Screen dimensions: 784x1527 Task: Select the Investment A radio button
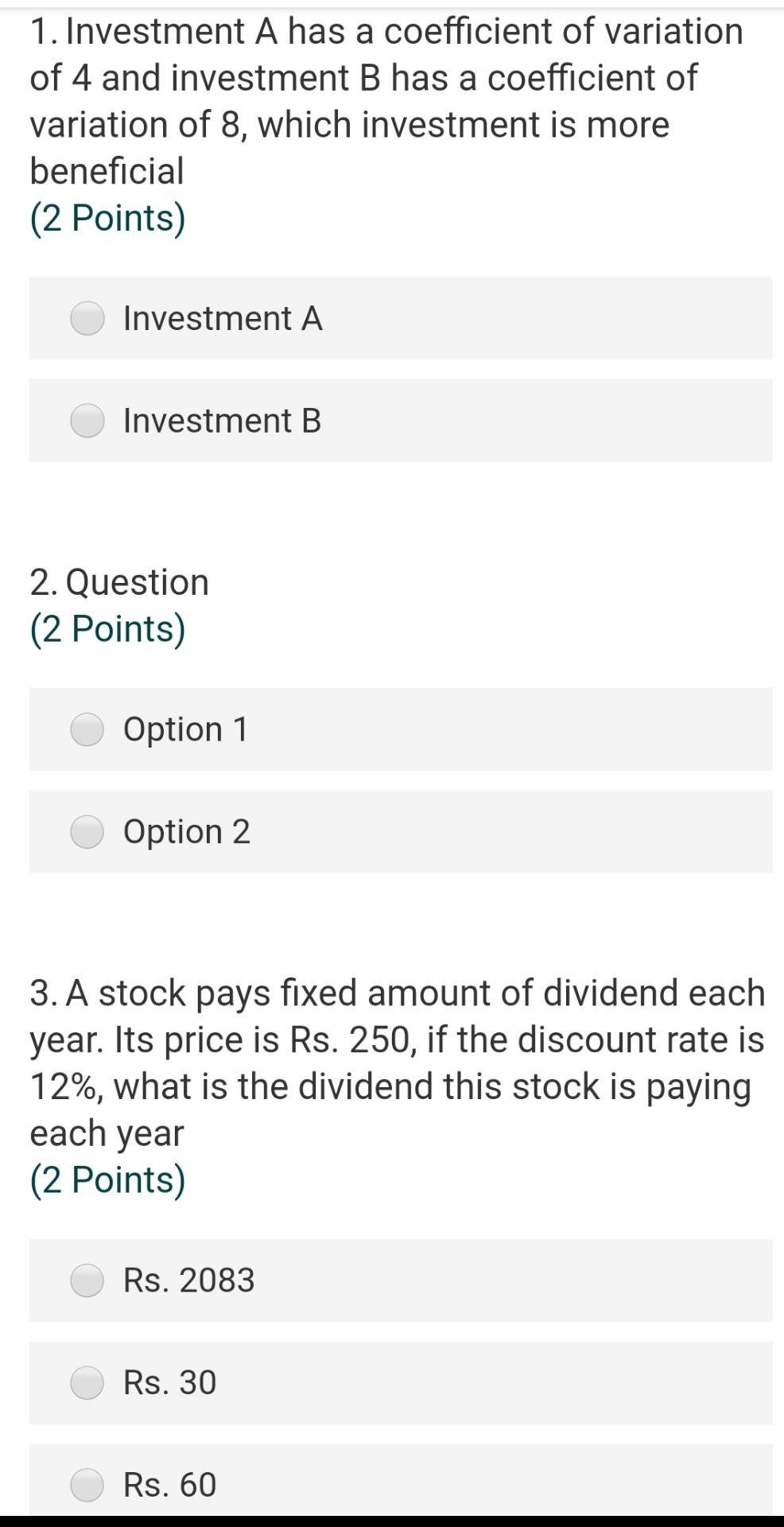coord(86,318)
